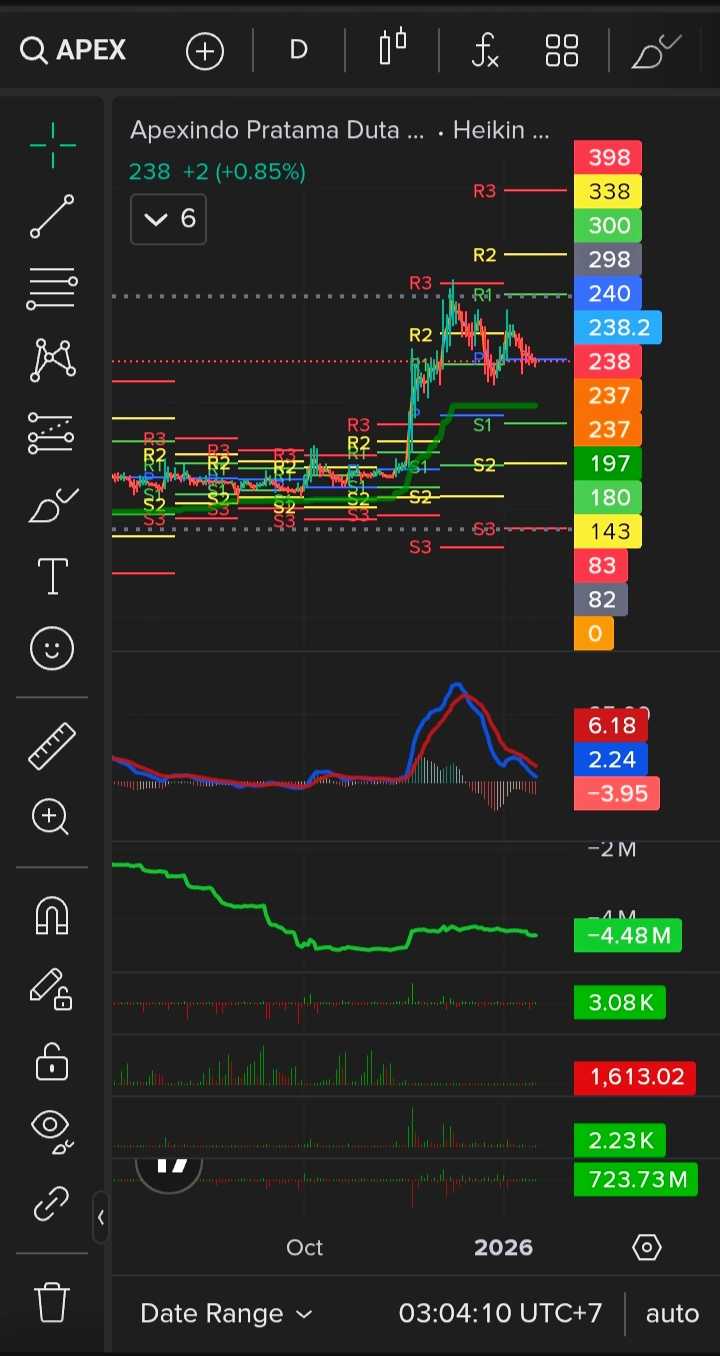Select the crosshair cursor tool
Image resolution: width=720 pixels, height=1356 pixels.
coord(52,146)
